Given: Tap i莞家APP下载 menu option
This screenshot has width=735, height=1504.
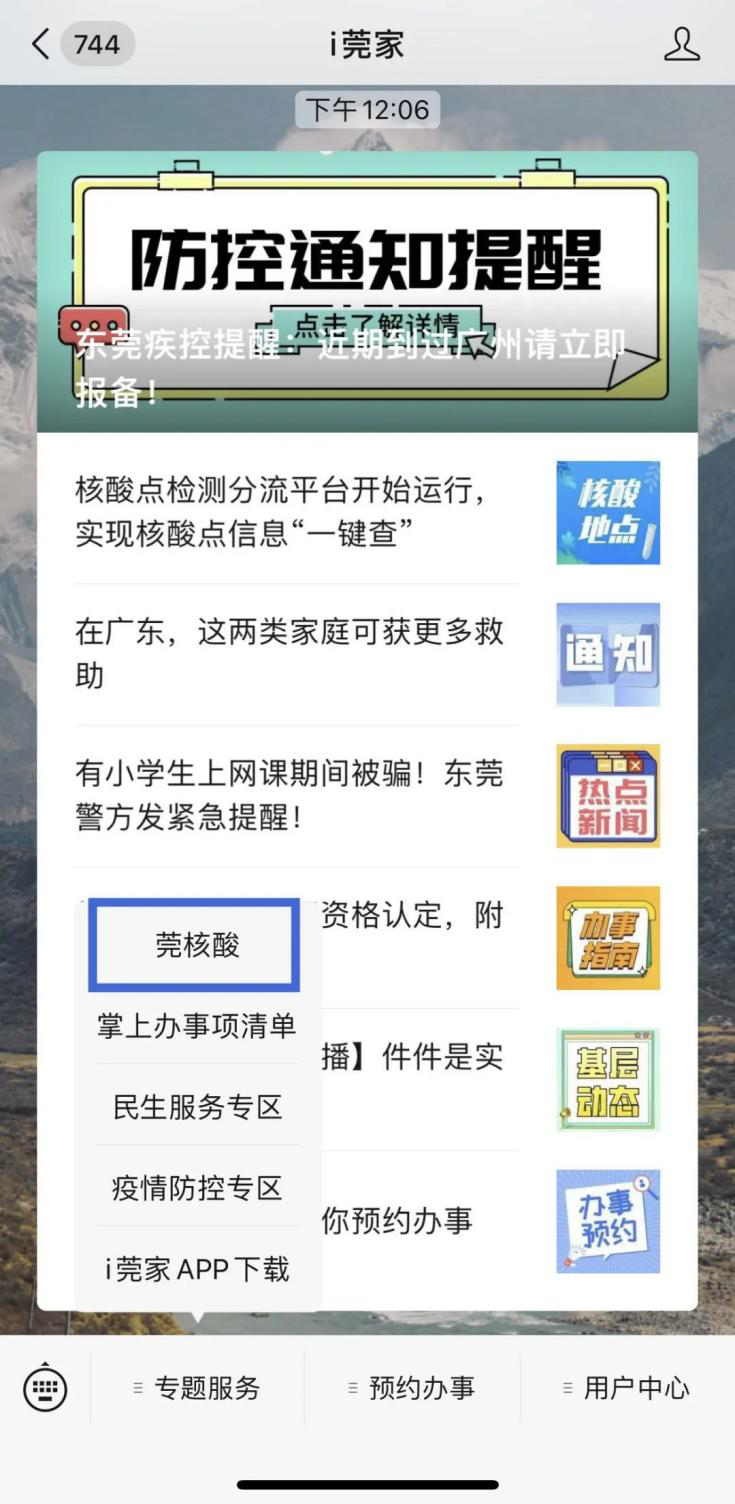Looking at the screenshot, I should tap(196, 1269).
